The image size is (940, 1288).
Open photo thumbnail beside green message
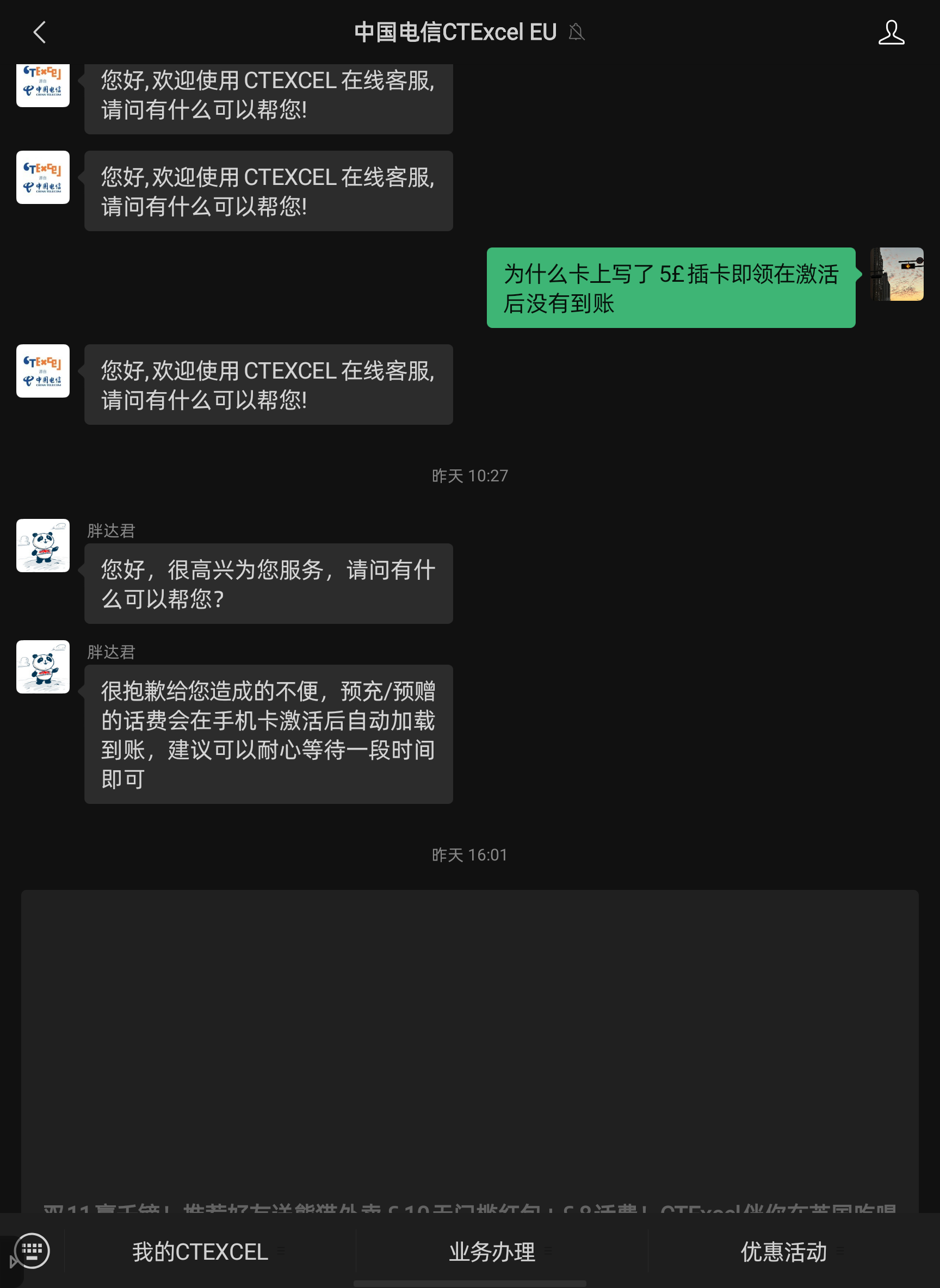click(898, 275)
